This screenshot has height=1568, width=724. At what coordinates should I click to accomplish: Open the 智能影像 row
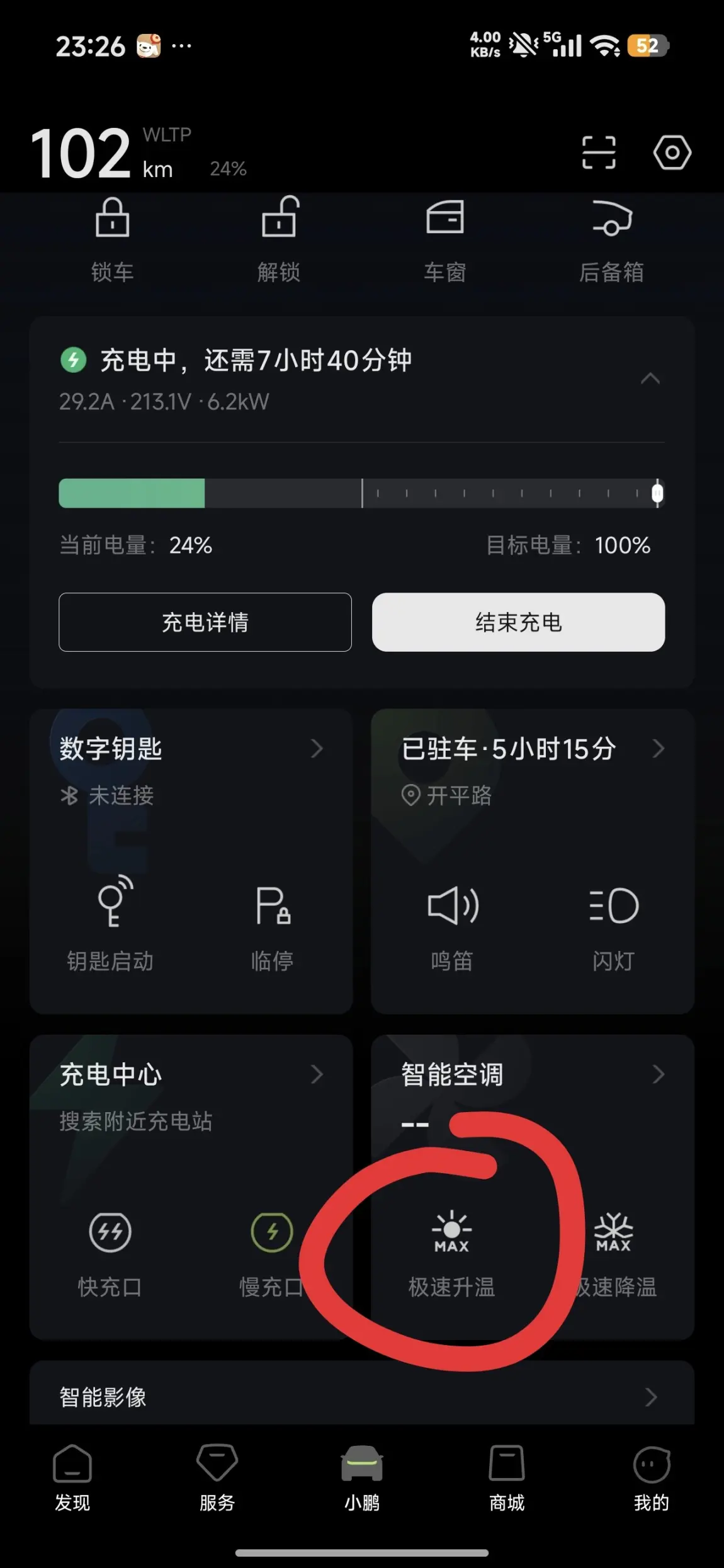point(362,1397)
